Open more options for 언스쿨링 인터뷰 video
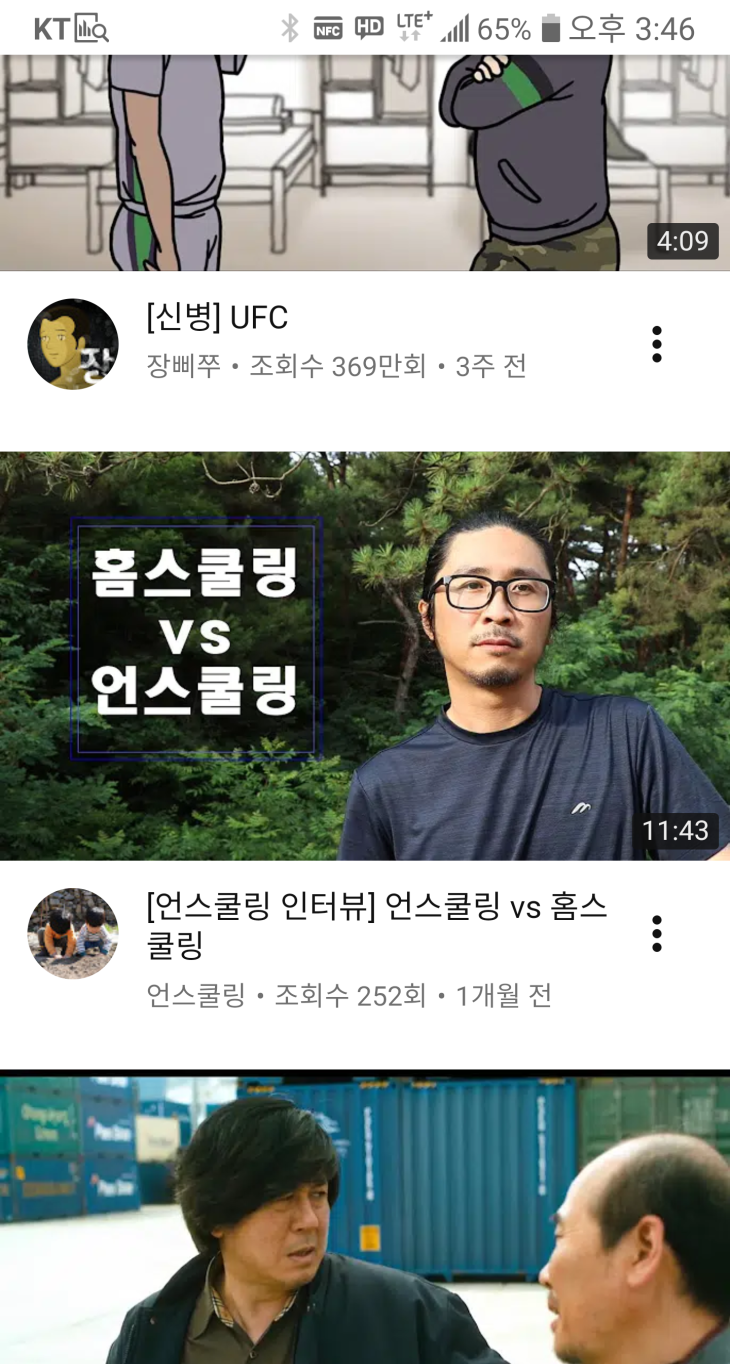Viewport: 730px width, 1364px height. pos(656,933)
